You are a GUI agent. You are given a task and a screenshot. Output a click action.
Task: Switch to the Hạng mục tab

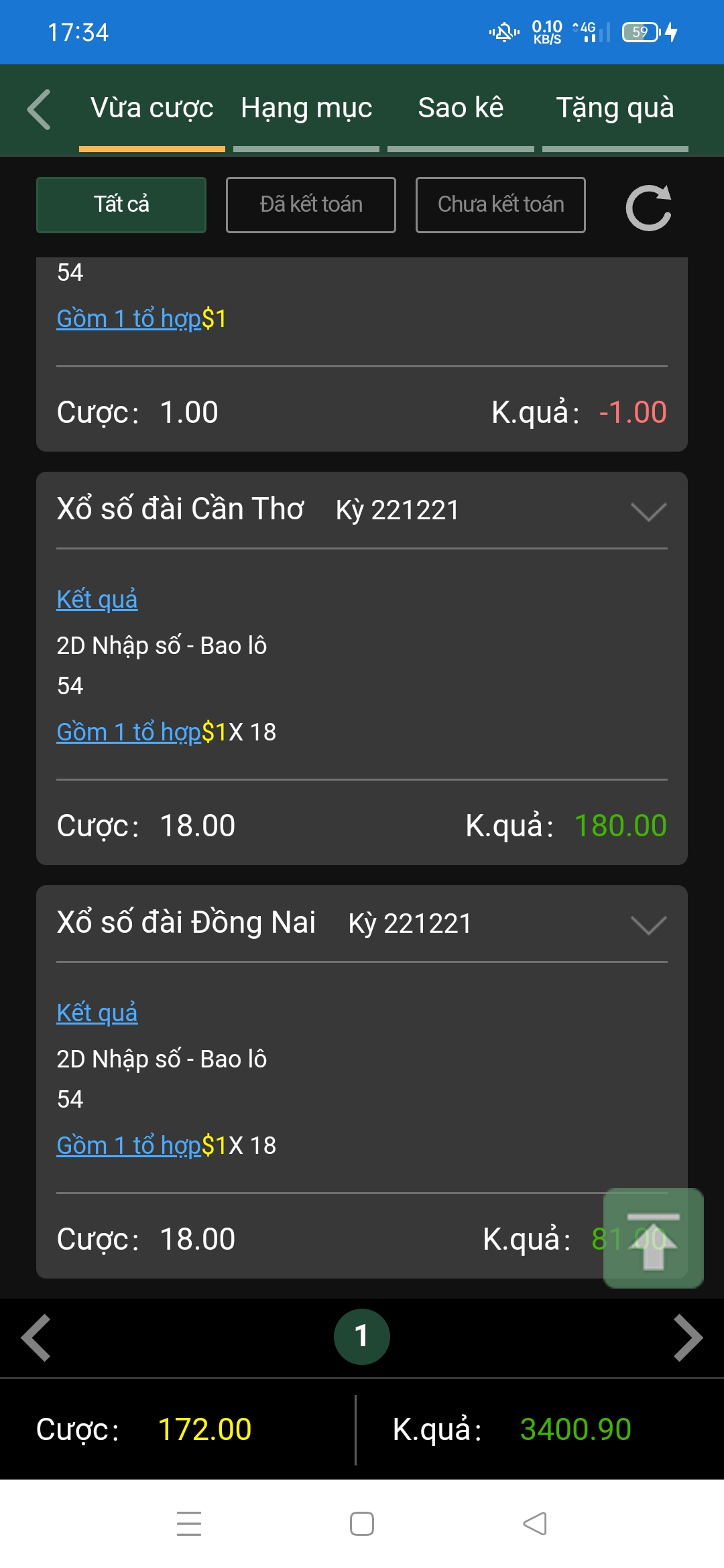click(306, 109)
